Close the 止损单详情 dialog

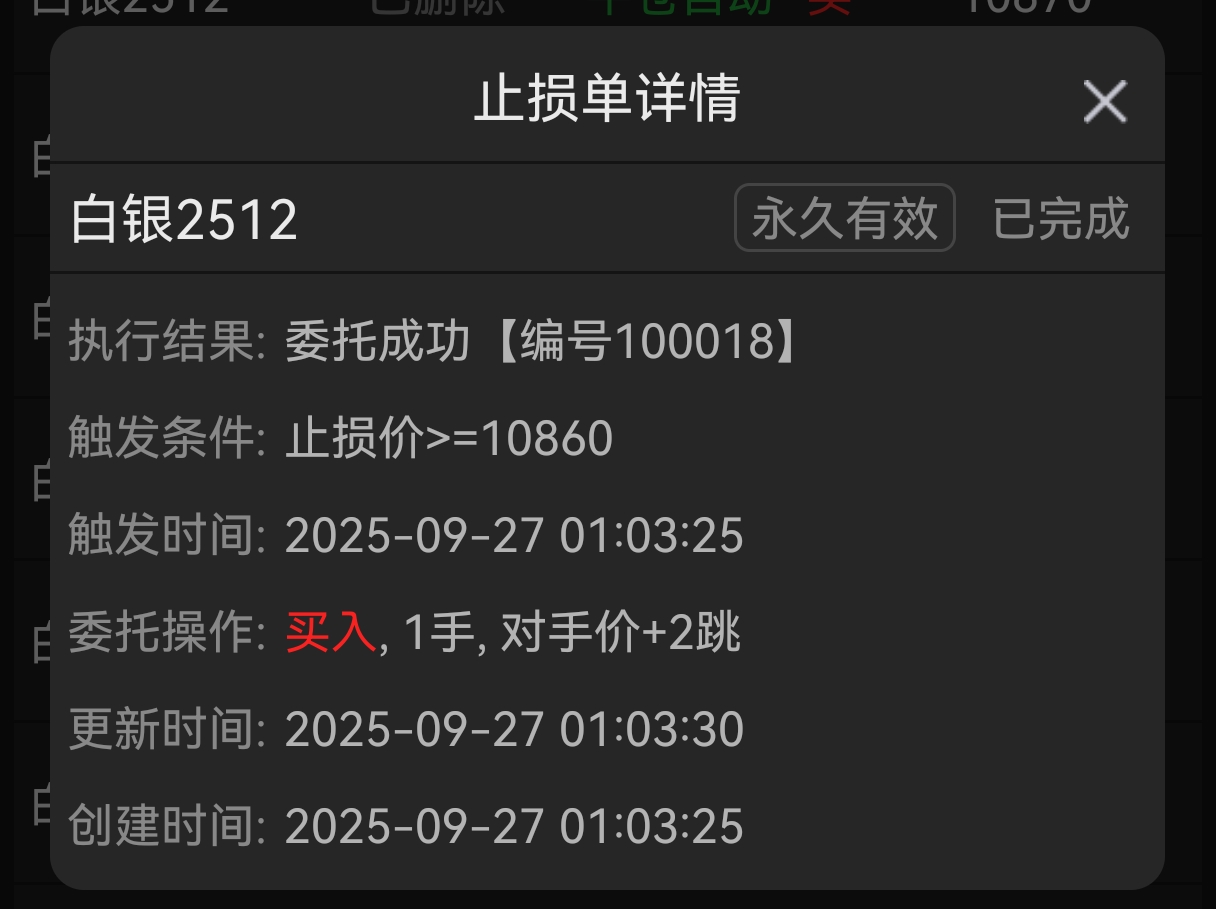(1105, 102)
